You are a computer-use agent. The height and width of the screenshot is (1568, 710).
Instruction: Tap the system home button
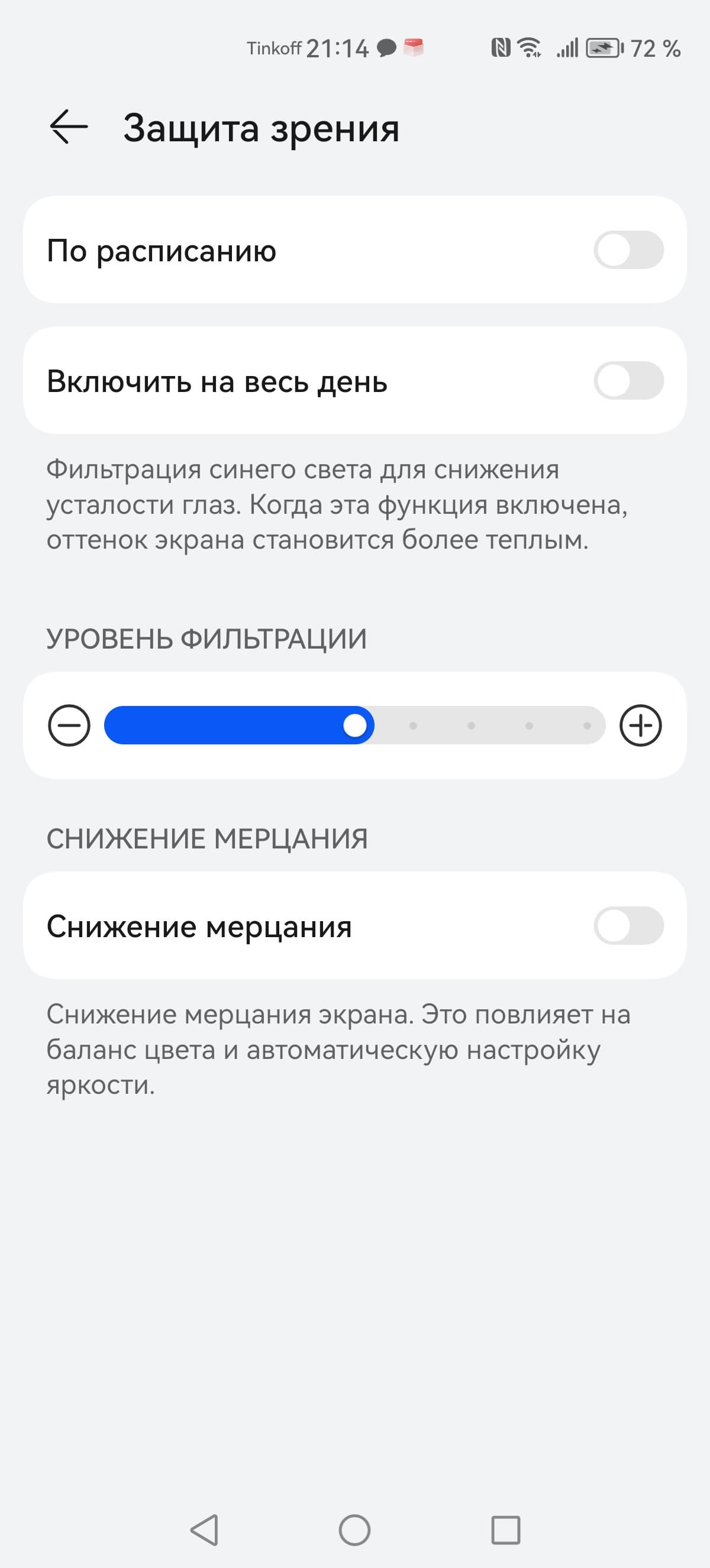click(x=354, y=1529)
